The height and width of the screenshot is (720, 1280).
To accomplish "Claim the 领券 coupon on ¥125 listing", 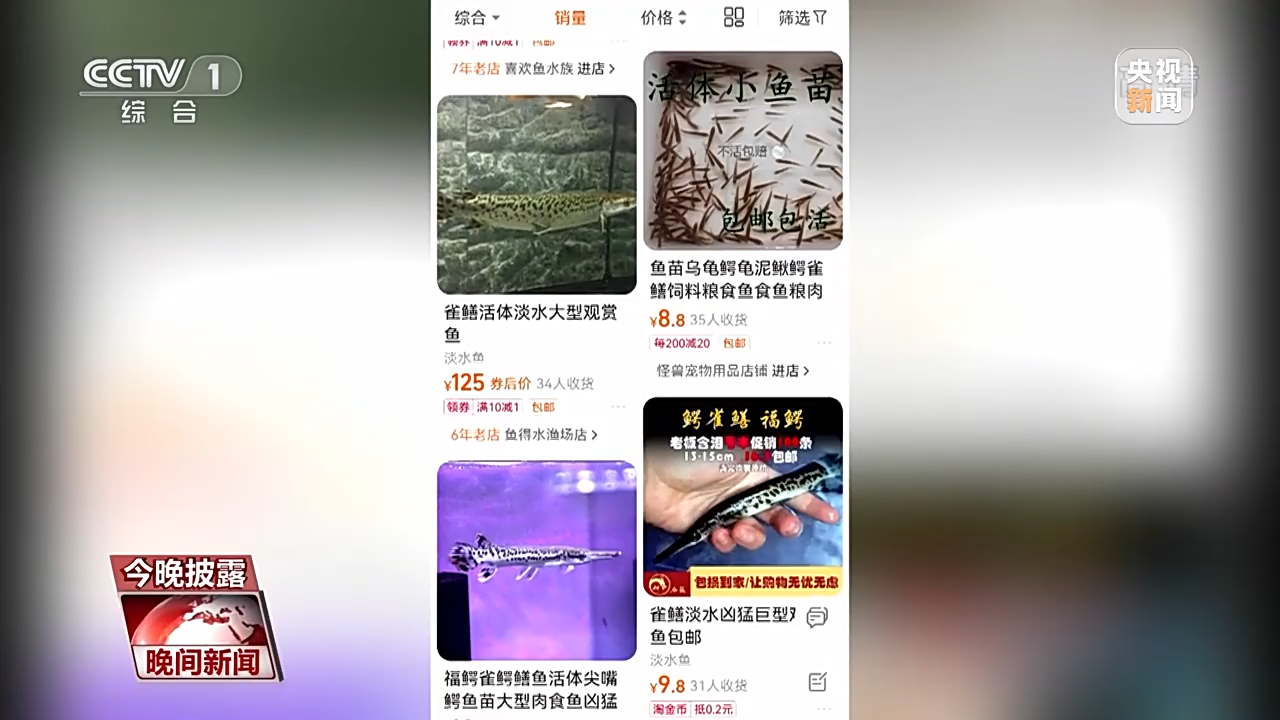I will coord(457,407).
